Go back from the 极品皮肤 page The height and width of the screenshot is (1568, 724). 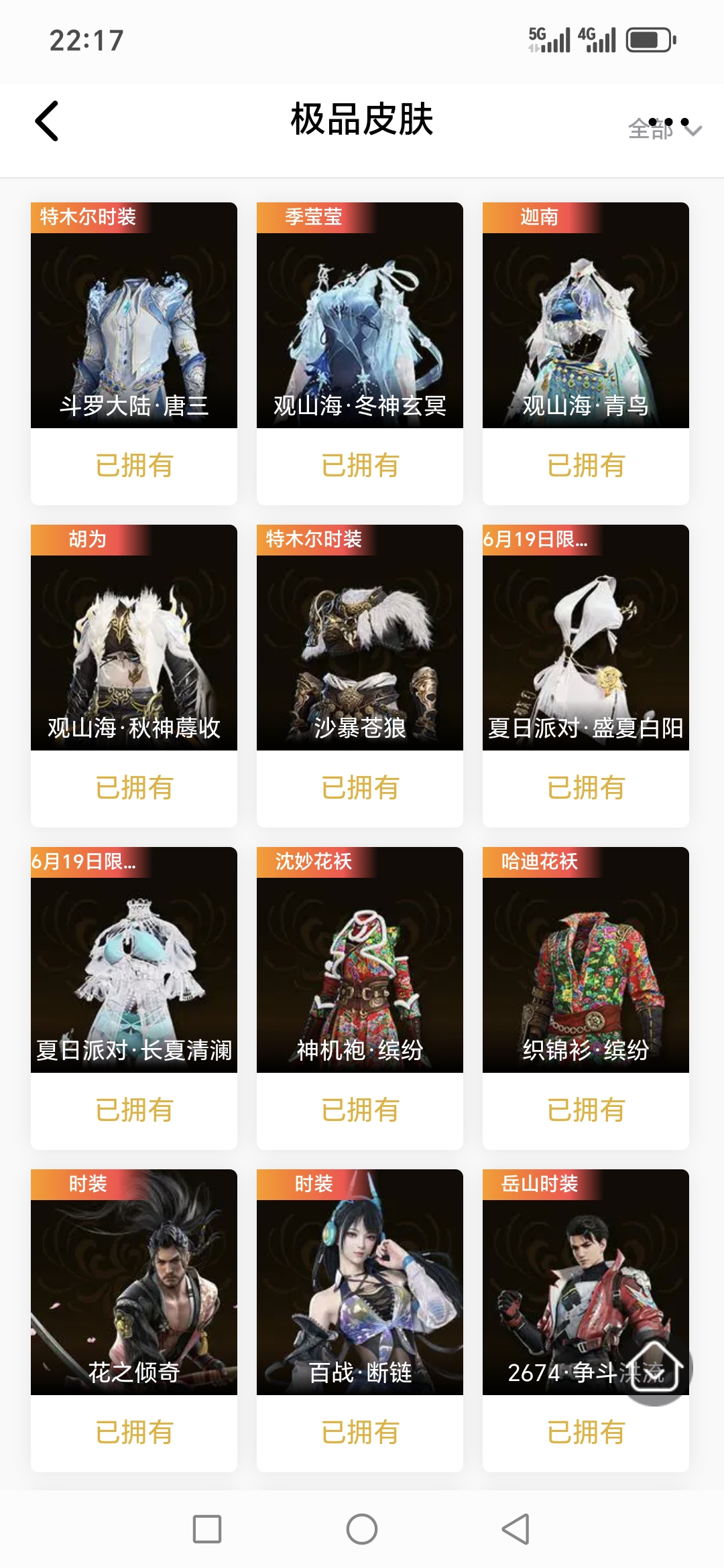pos(47,121)
